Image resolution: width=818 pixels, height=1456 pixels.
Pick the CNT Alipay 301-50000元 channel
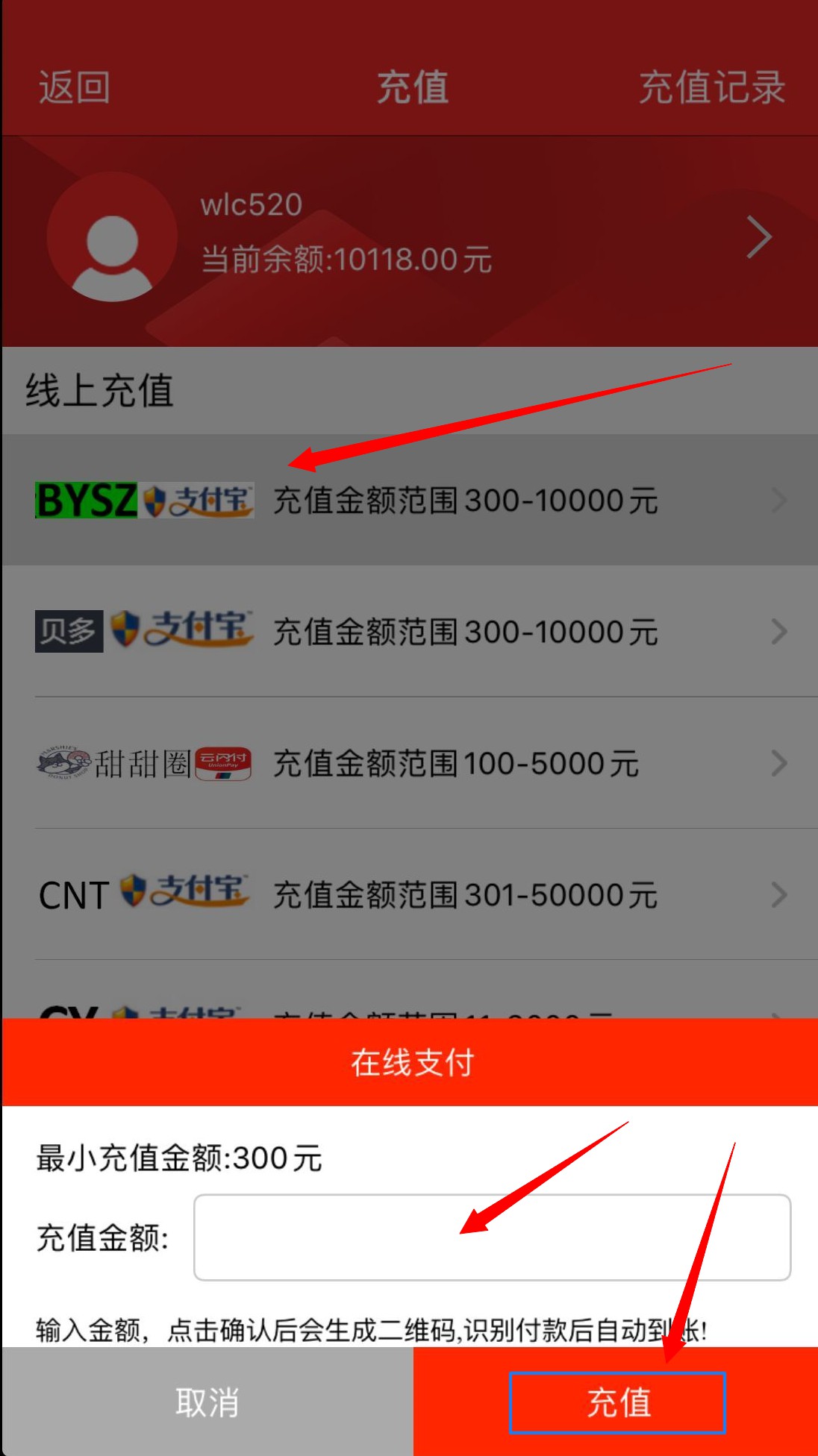409,894
